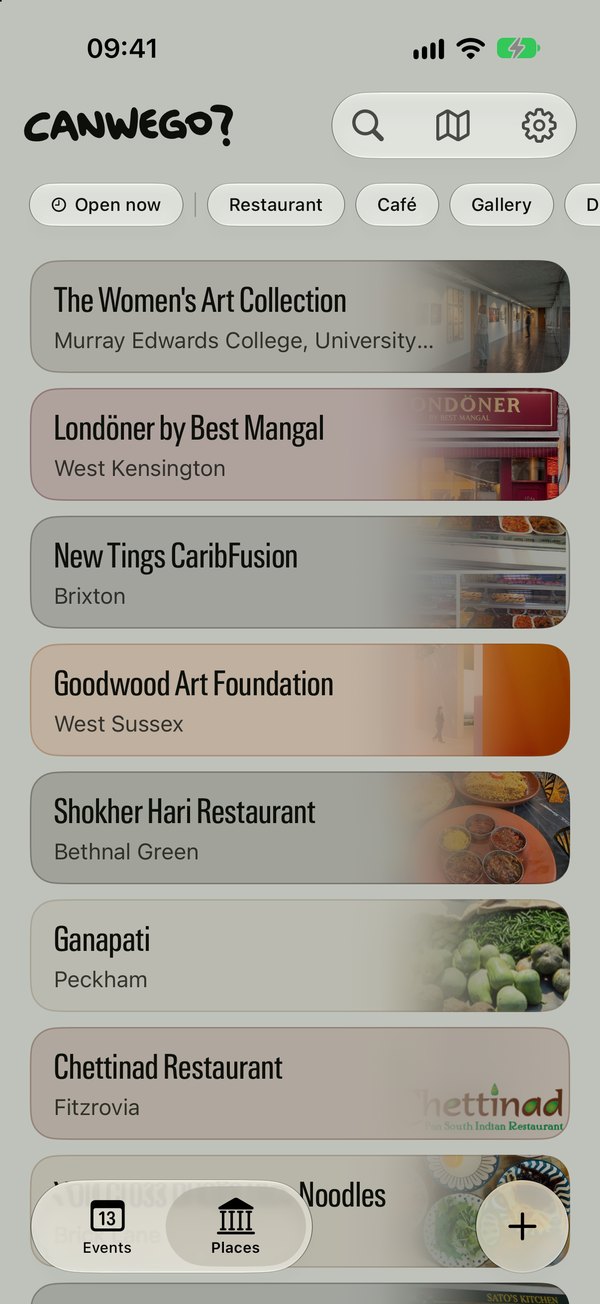Screen dimensions: 600x1304
Task: Select the Gallery filter chip
Action: pyautogui.click(x=501, y=205)
